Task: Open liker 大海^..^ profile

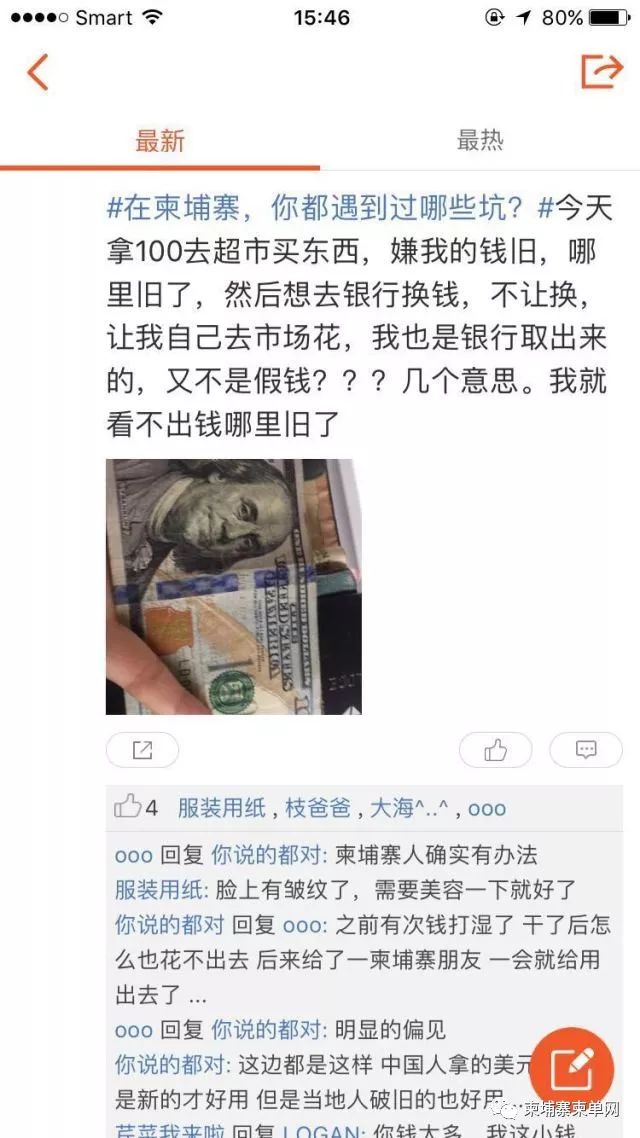Action: [410, 808]
